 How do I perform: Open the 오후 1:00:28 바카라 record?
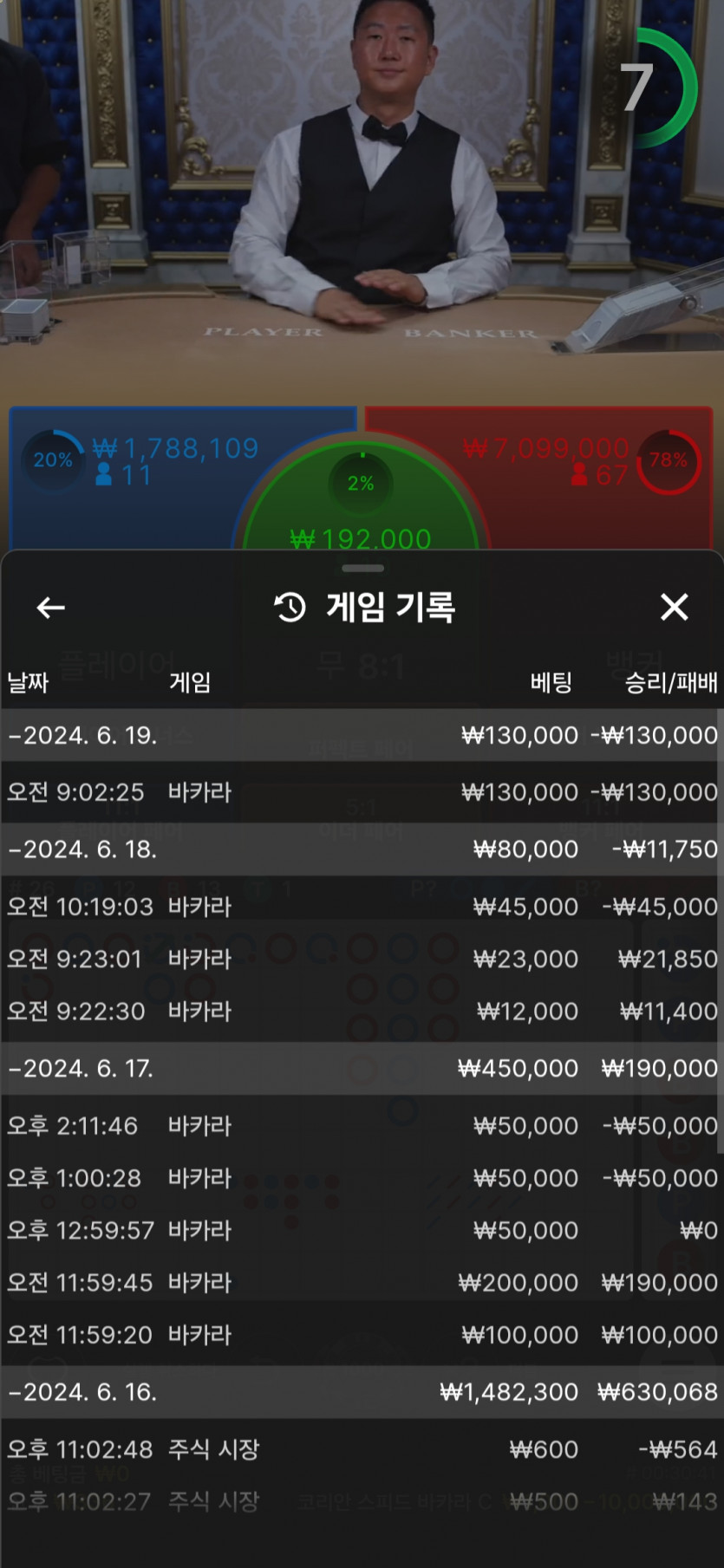pos(360,1178)
